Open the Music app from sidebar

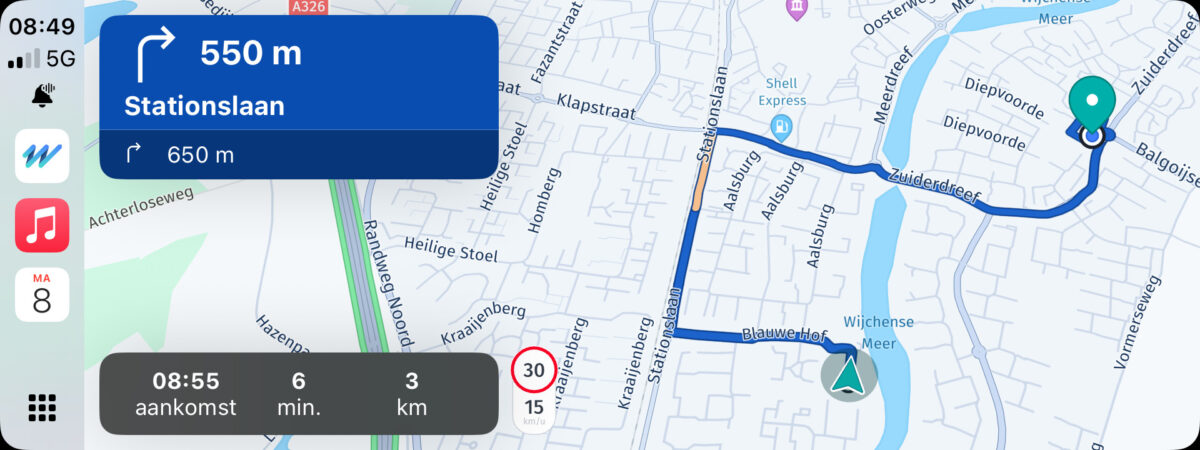pyautogui.click(x=42, y=225)
